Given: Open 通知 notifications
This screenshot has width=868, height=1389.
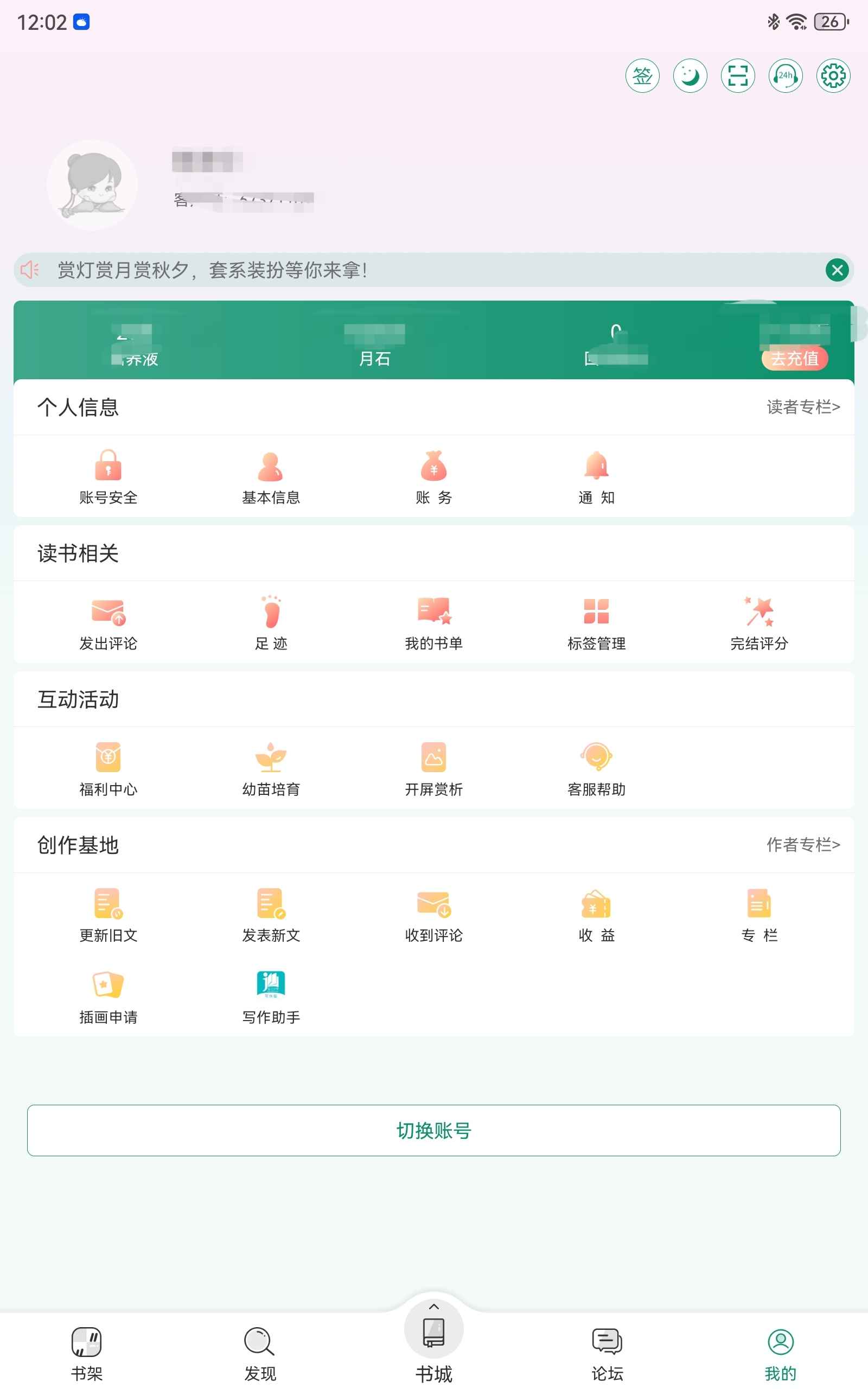Looking at the screenshot, I should [x=596, y=477].
